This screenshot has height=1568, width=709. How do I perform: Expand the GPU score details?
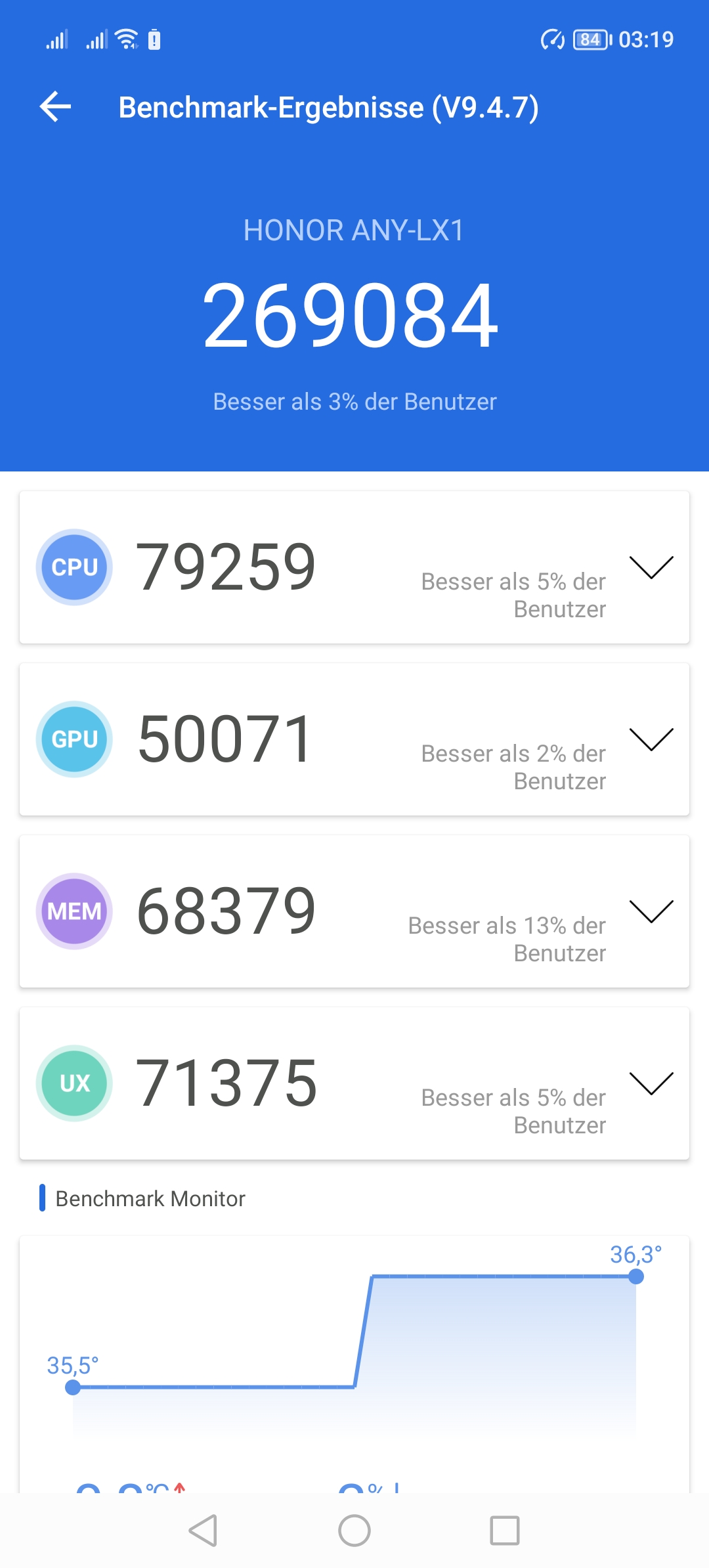(x=651, y=739)
